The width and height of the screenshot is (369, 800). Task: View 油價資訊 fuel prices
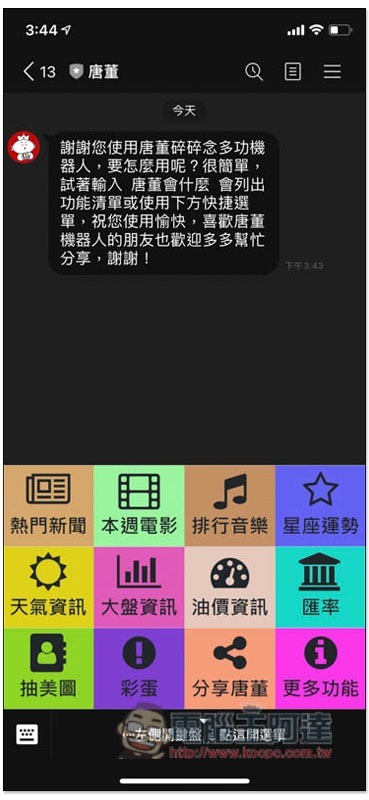(x=230, y=587)
